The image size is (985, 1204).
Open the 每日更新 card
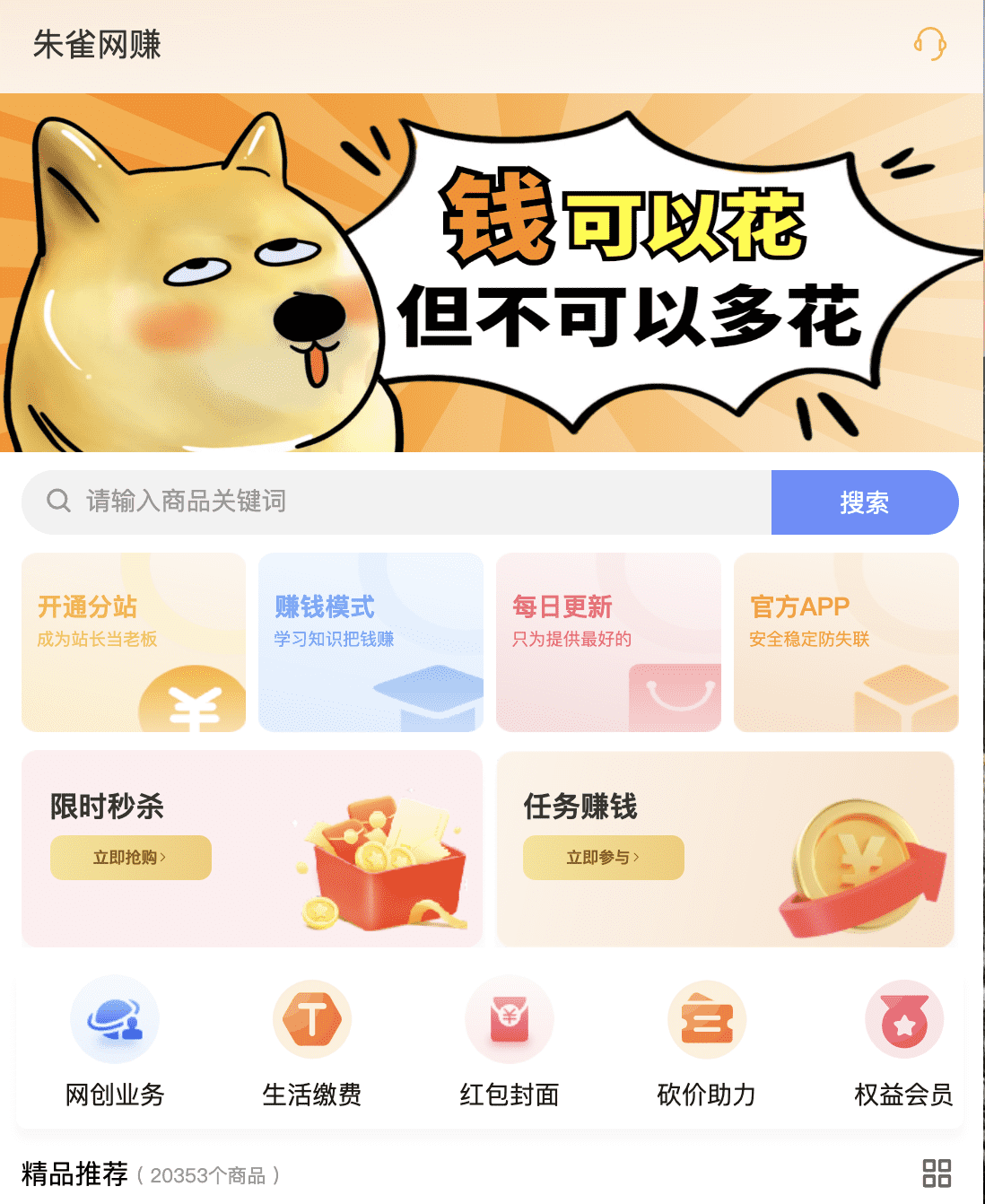[608, 642]
